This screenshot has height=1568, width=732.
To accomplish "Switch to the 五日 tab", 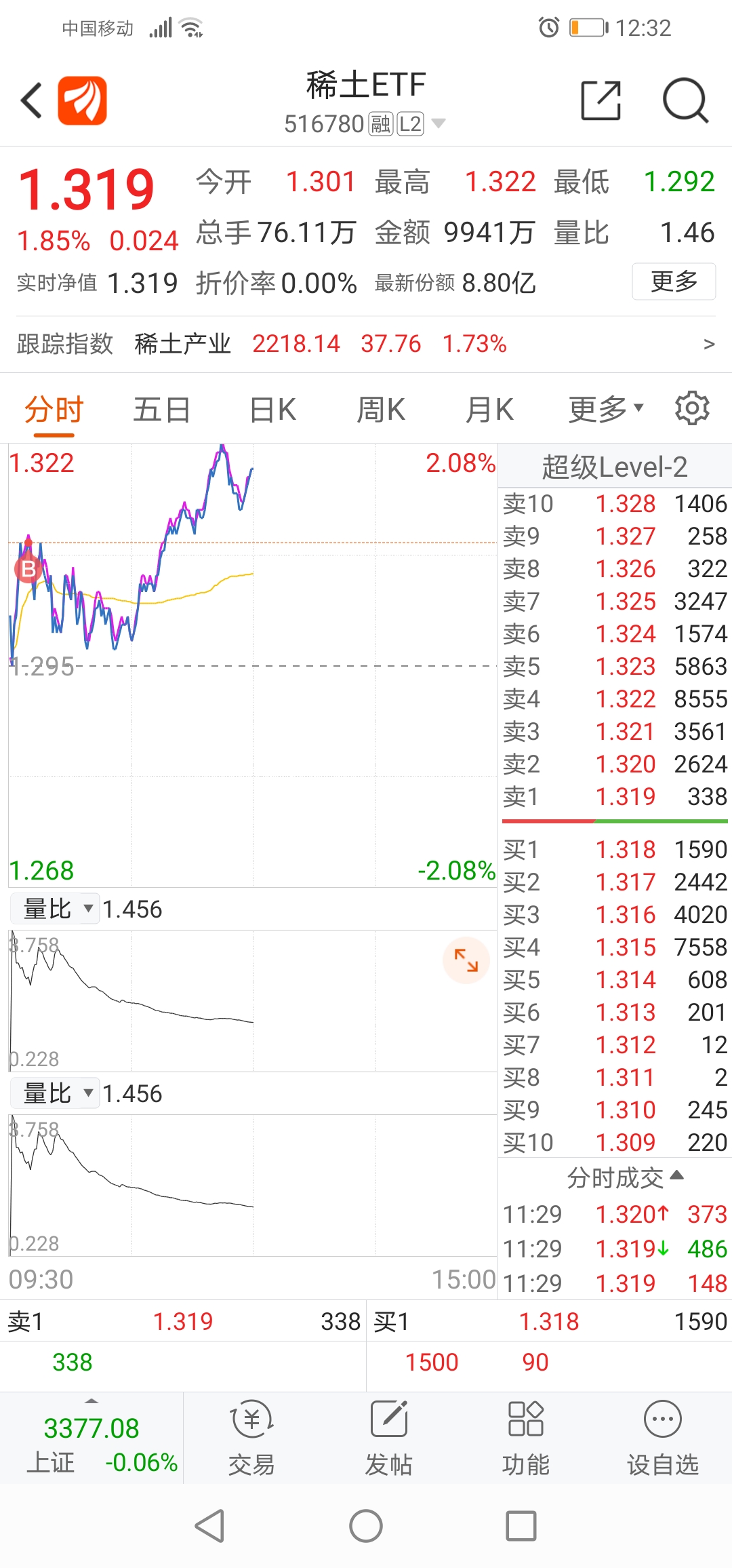I will click(x=161, y=408).
